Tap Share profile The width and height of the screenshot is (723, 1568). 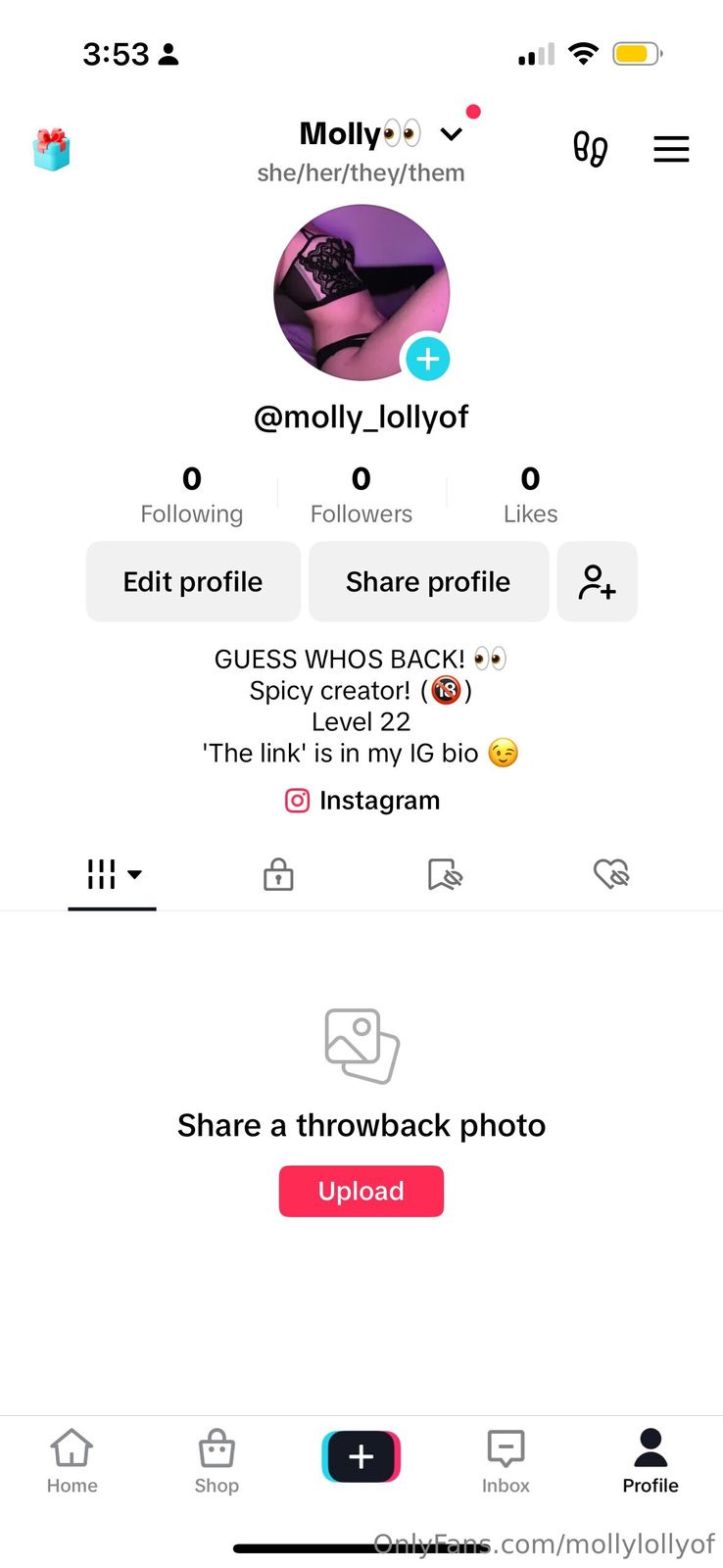point(428,581)
